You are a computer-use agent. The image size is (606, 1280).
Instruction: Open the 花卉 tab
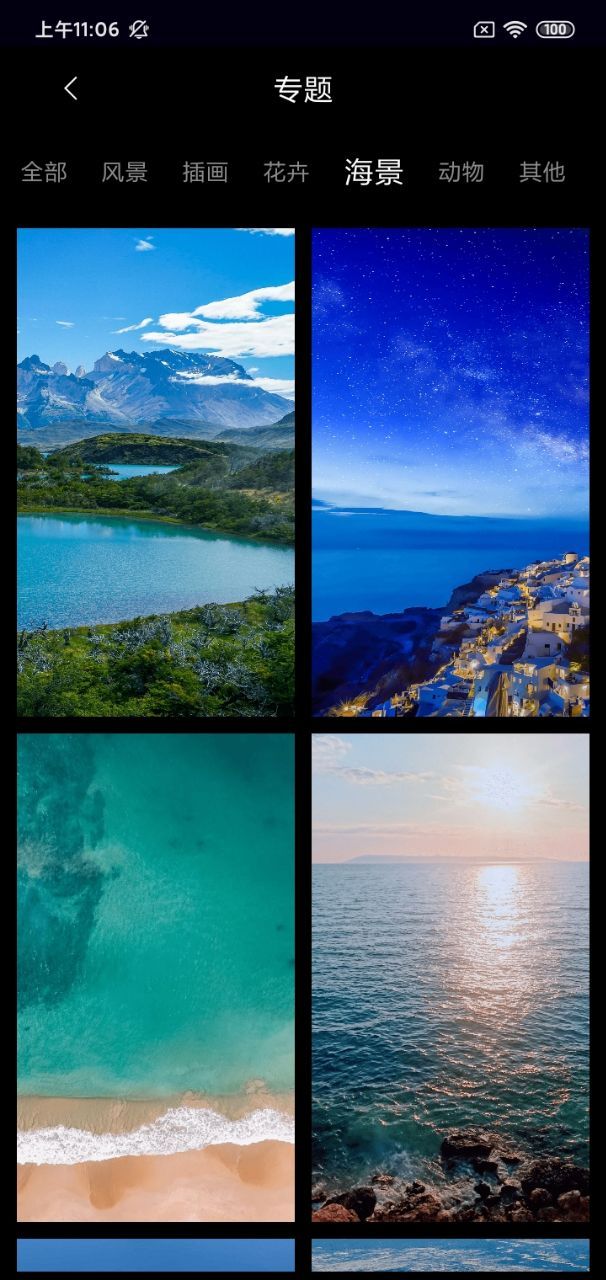[x=286, y=172]
